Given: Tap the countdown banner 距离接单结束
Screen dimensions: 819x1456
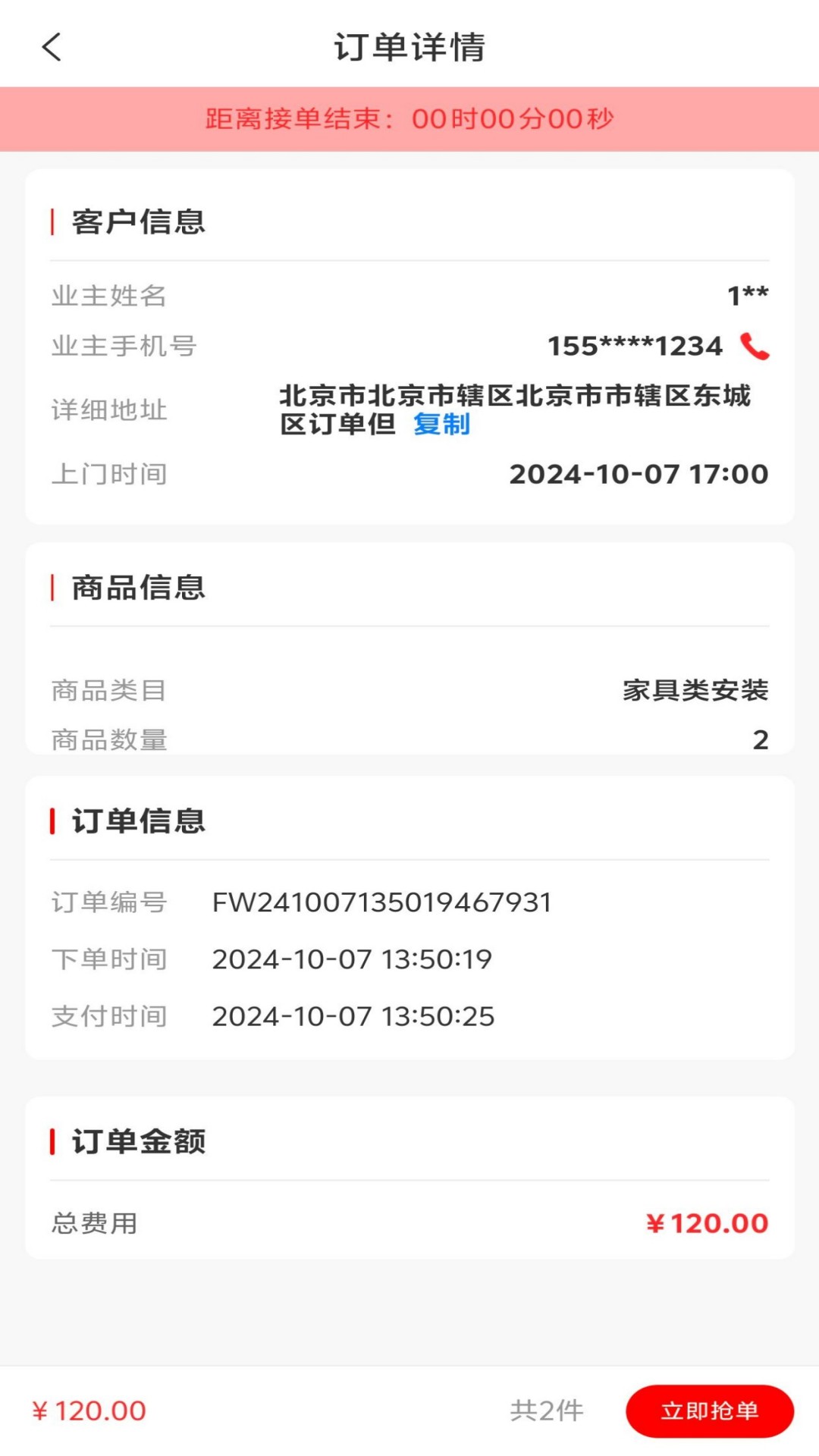Looking at the screenshot, I should click(x=409, y=118).
